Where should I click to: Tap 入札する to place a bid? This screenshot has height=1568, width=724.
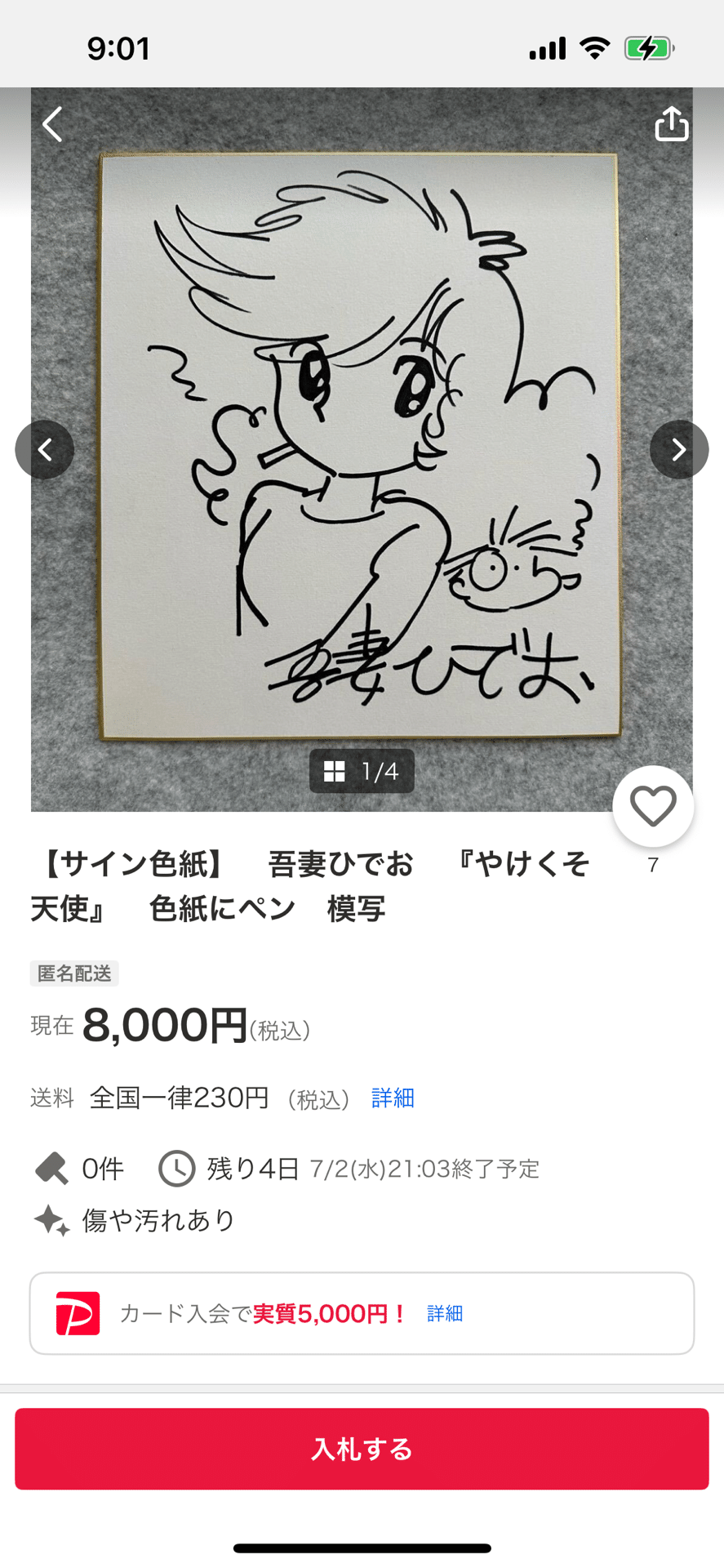click(x=362, y=1449)
